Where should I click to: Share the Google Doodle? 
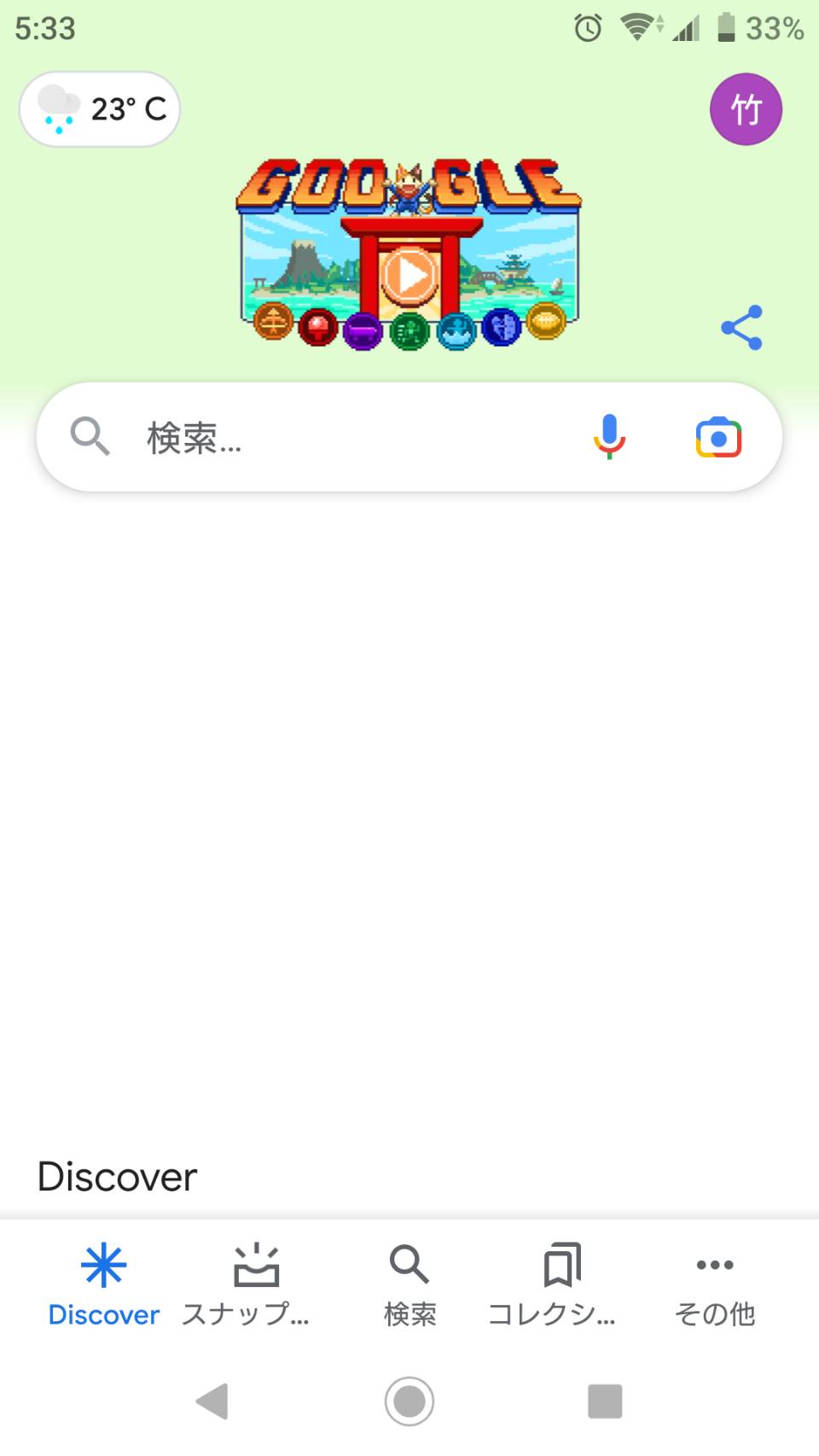[x=741, y=328]
